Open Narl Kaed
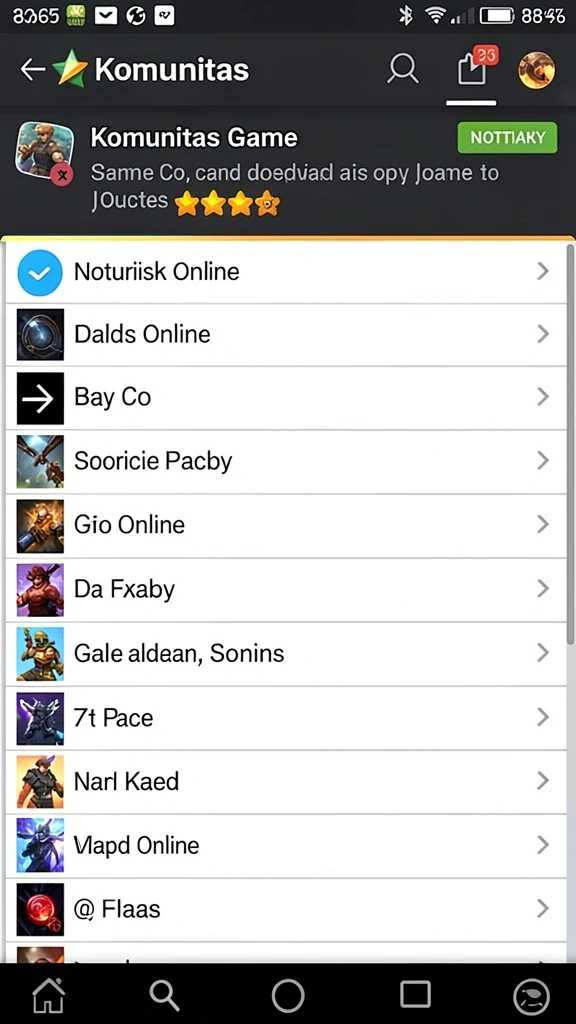Viewport: 576px width, 1024px height. tap(286, 782)
